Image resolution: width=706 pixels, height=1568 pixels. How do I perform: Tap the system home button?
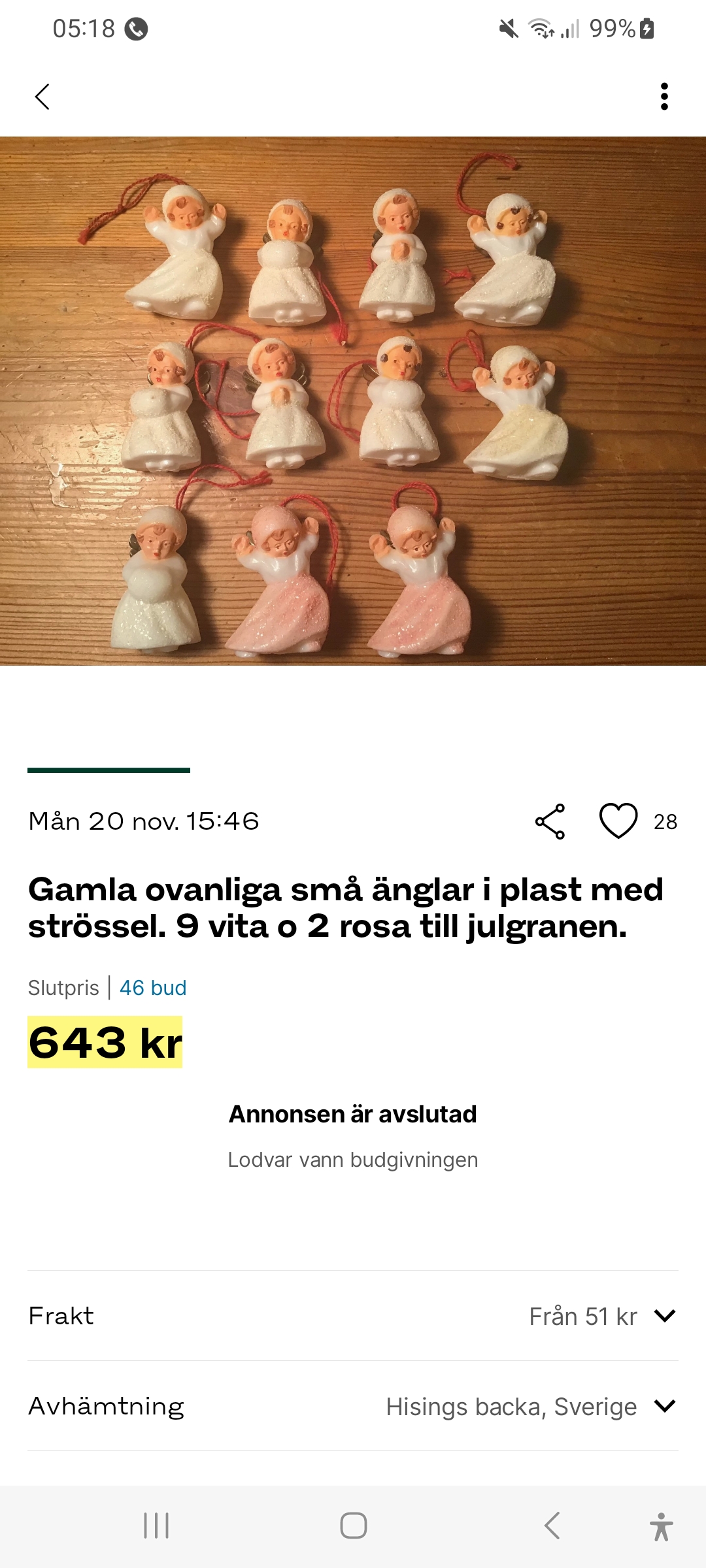(353, 1526)
